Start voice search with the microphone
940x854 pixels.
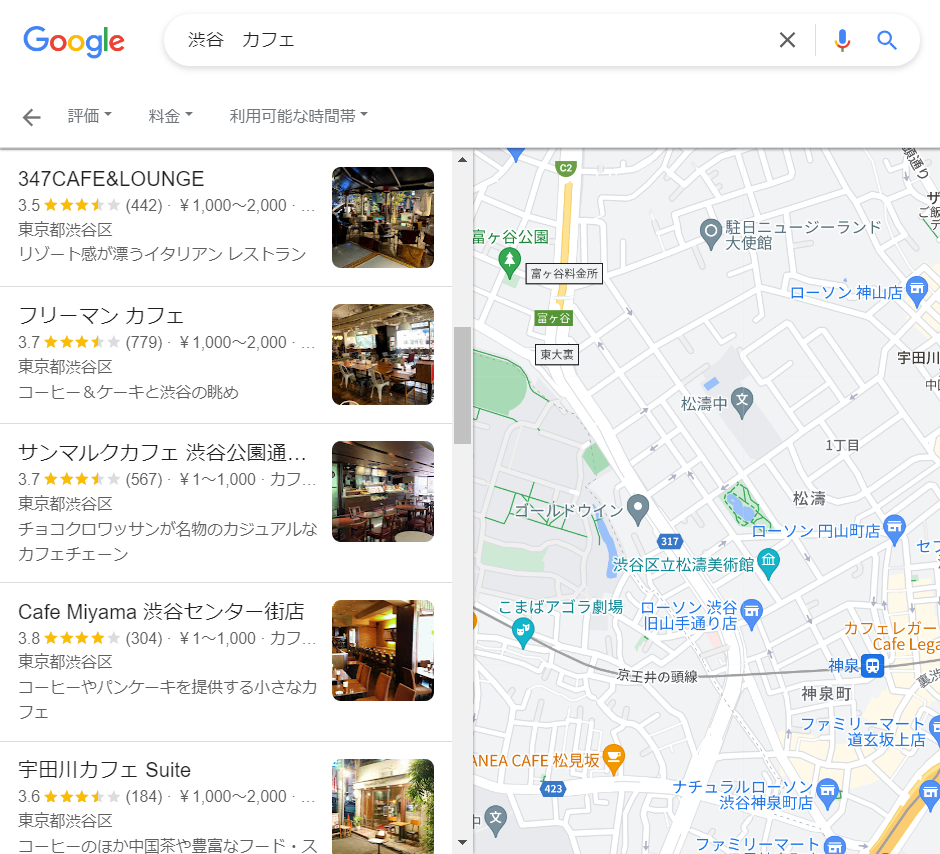[x=842, y=40]
